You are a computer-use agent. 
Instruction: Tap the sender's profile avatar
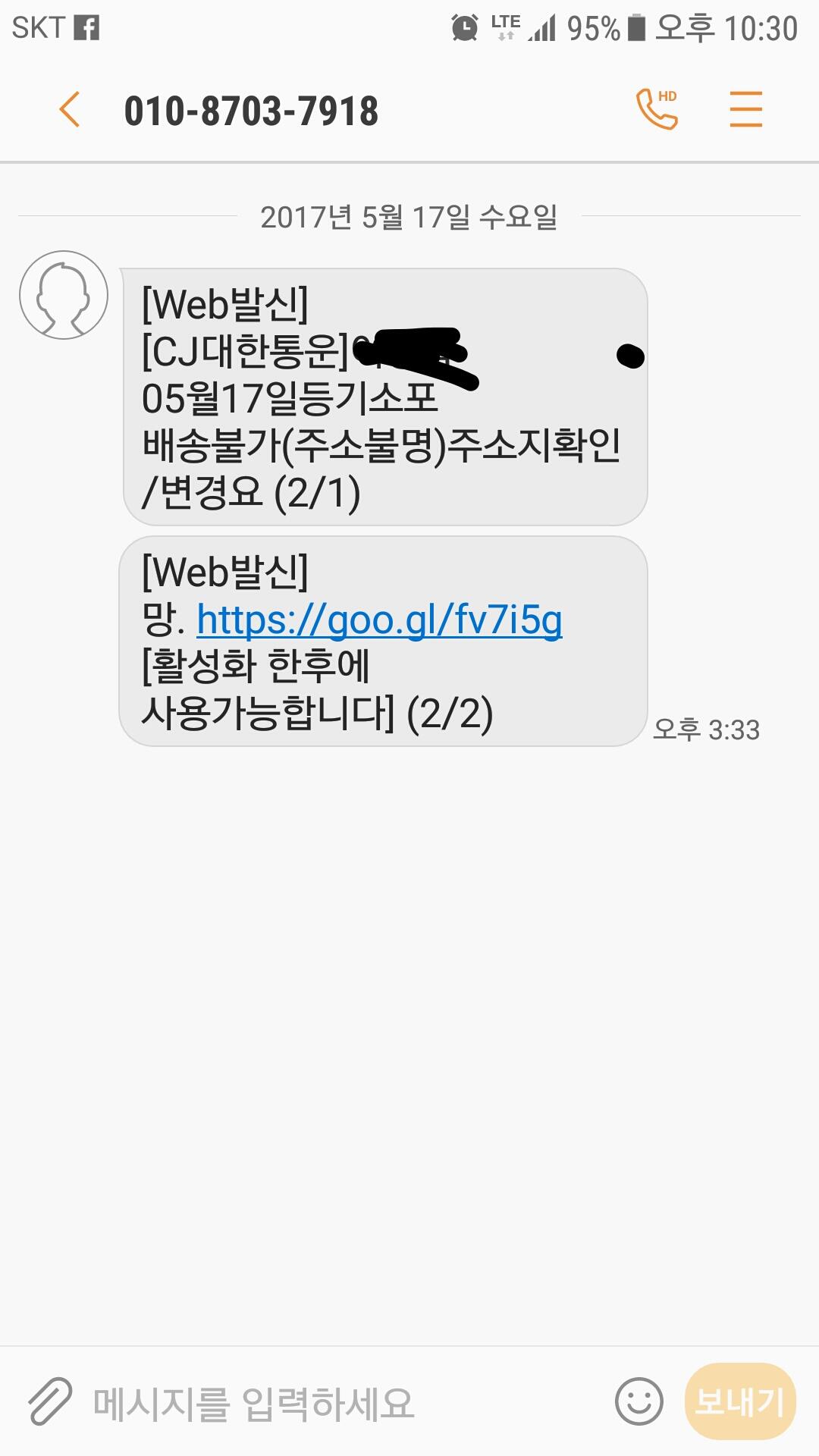pos(64,295)
